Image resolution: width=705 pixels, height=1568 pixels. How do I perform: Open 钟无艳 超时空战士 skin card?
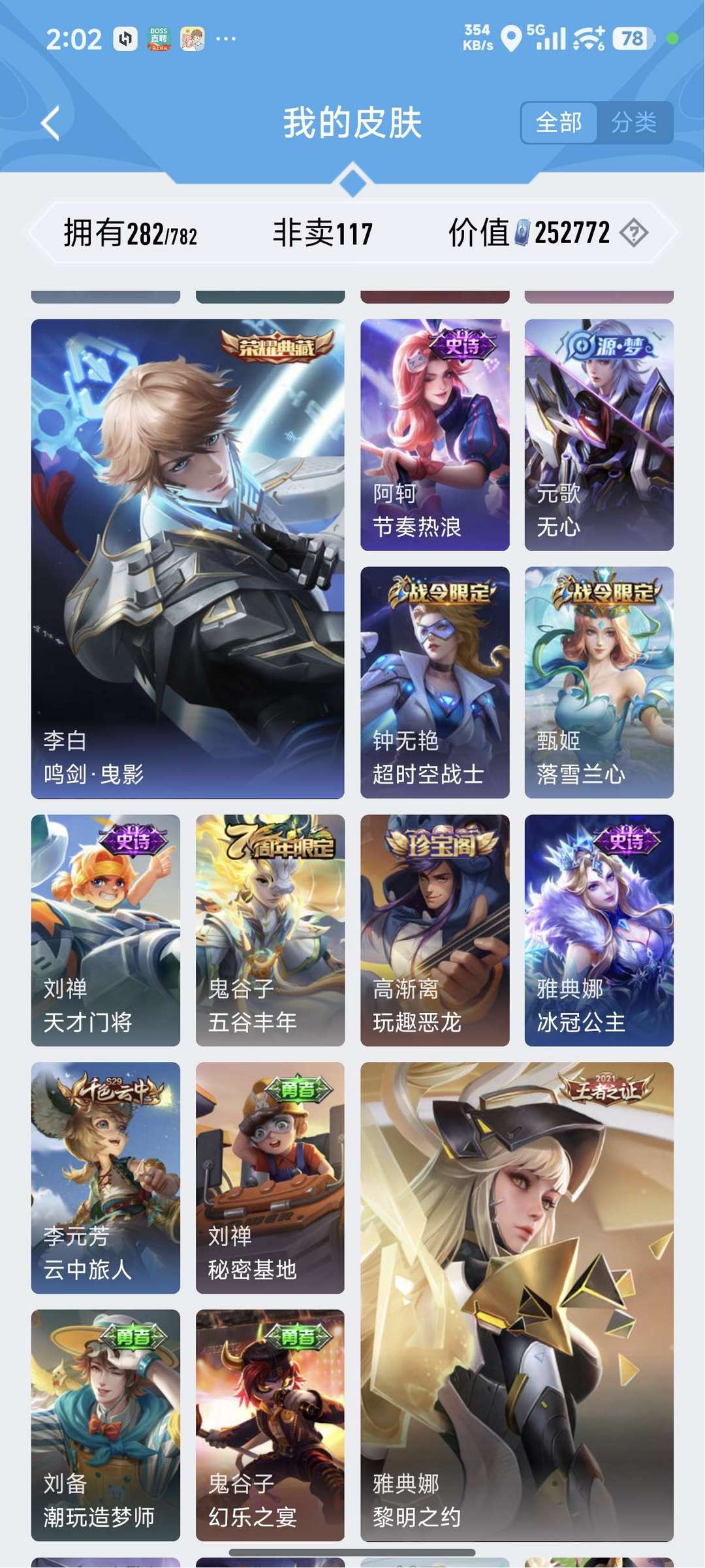click(x=435, y=682)
